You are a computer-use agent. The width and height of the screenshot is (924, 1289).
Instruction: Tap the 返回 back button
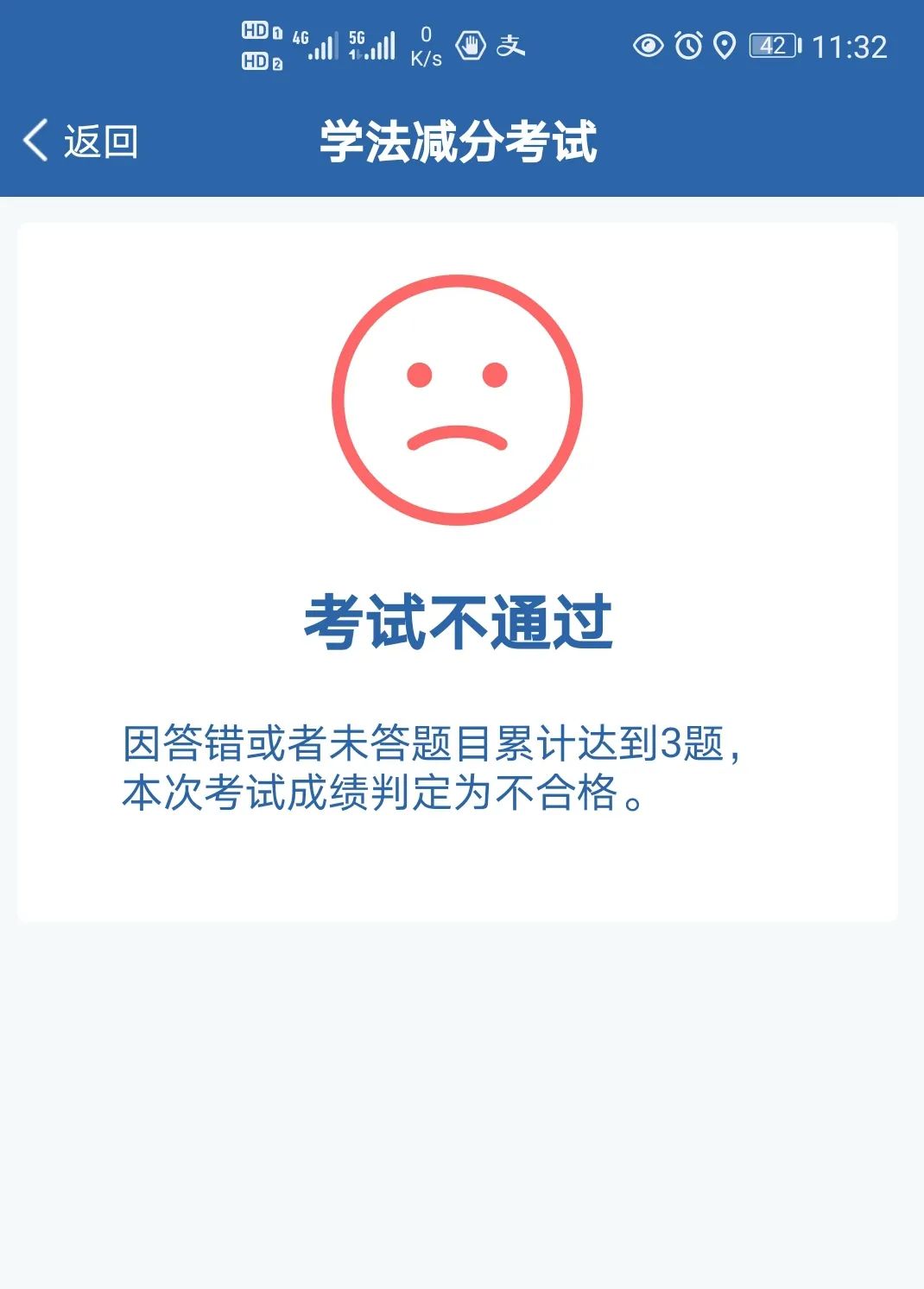click(80, 141)
